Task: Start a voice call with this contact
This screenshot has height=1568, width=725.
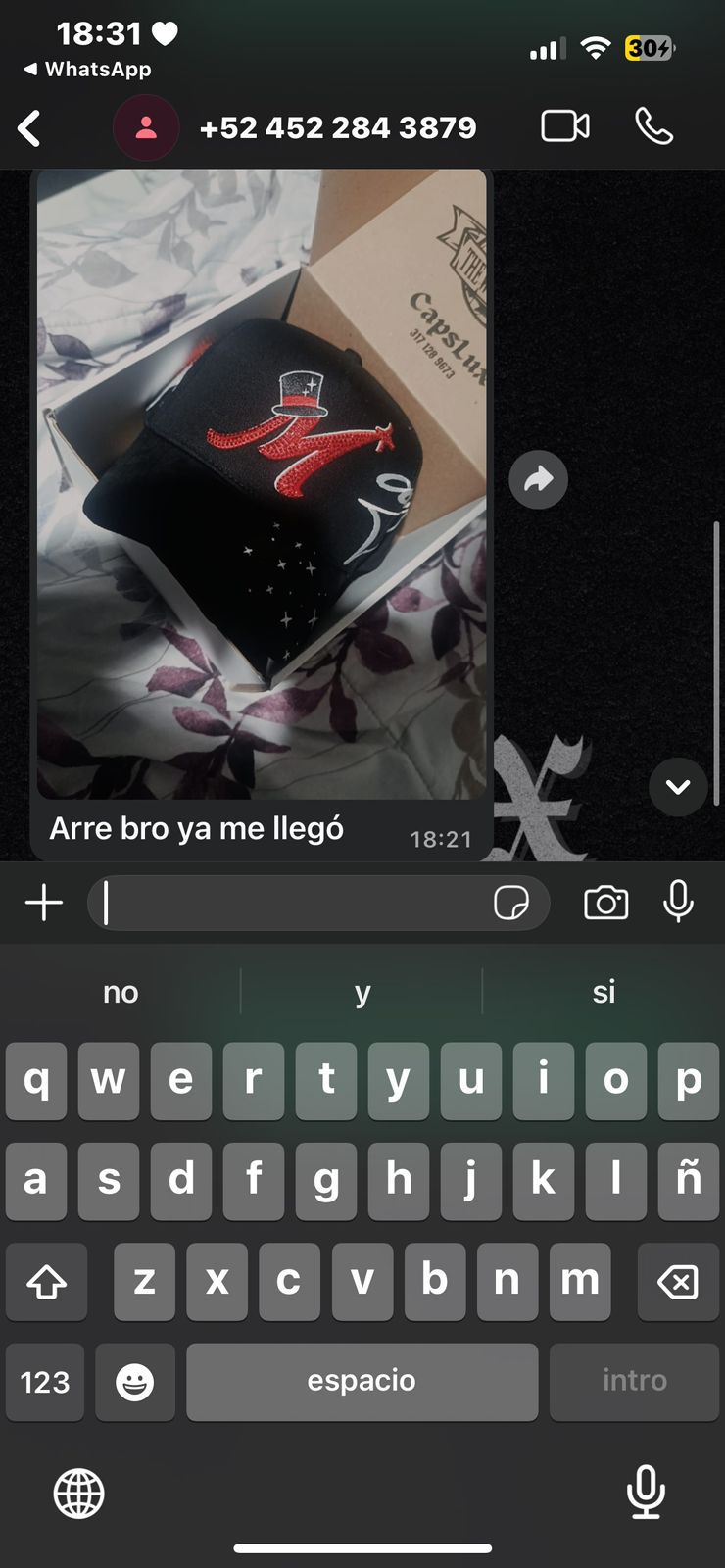Action: tap(653, 126)
